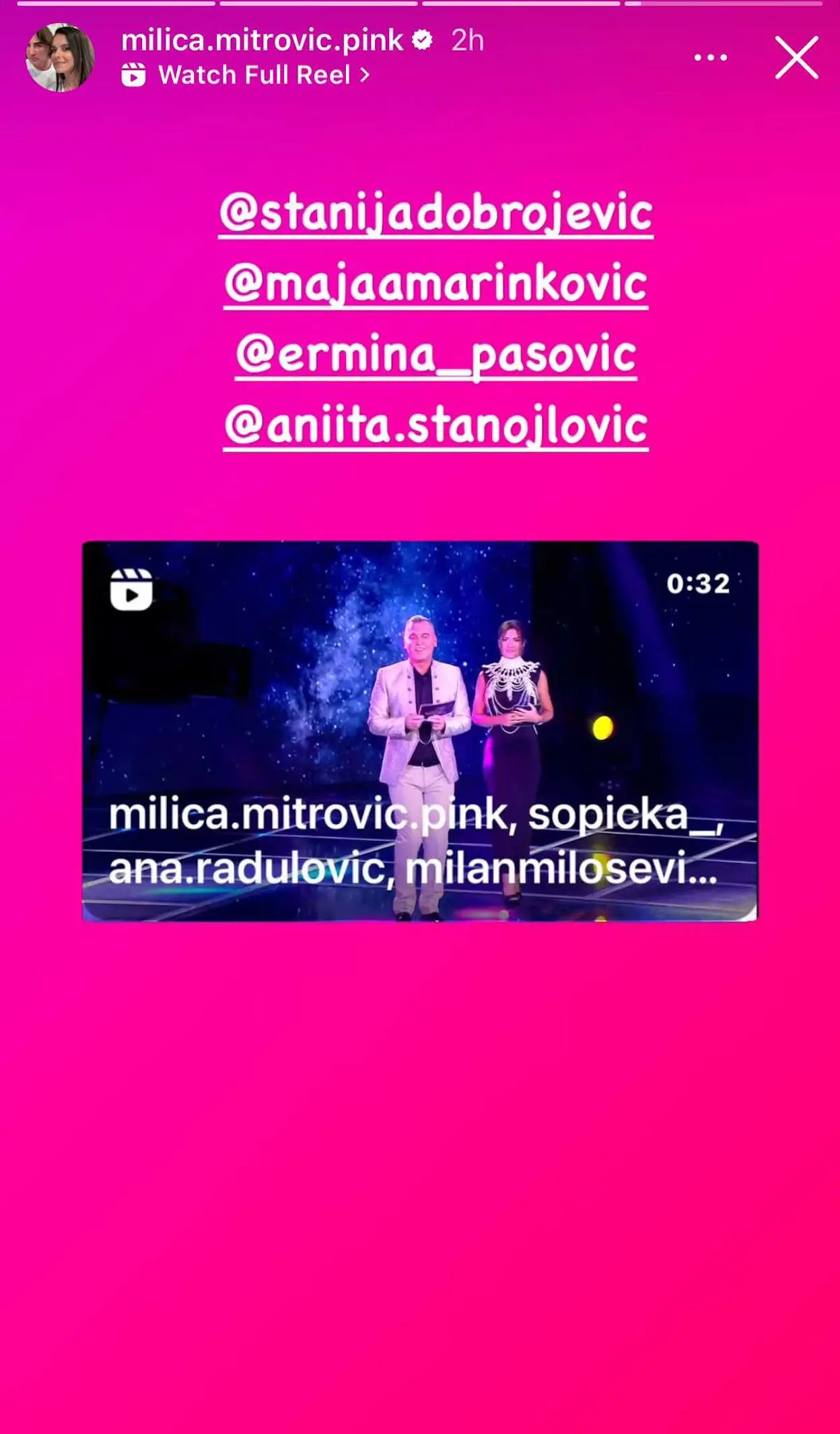The height and width of the screenshot is (1434, 840).
Task: Open milica.mitrovic.pink username in header
Action: point(262,40)
